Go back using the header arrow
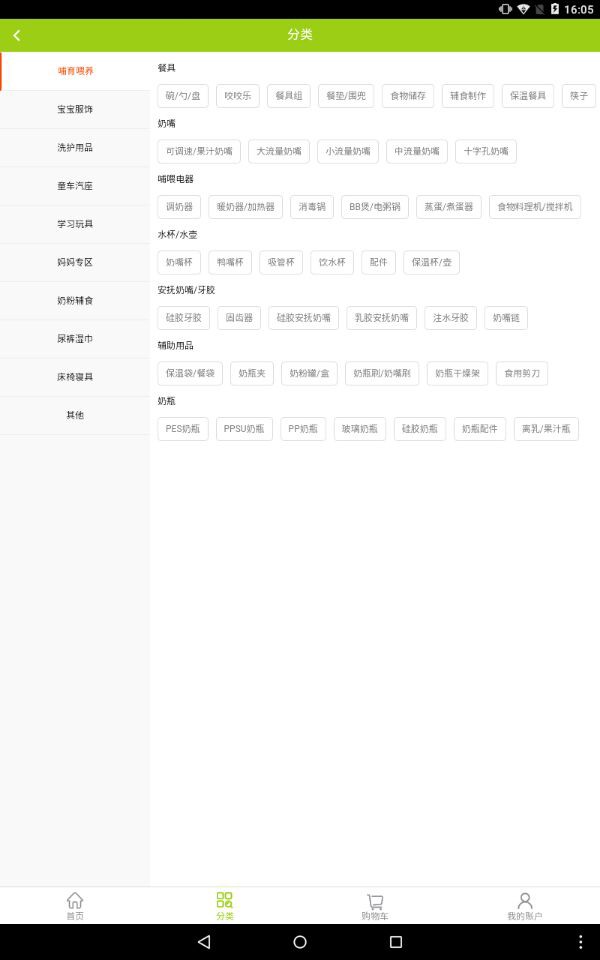The image size is (600, 960). [17, 36]
